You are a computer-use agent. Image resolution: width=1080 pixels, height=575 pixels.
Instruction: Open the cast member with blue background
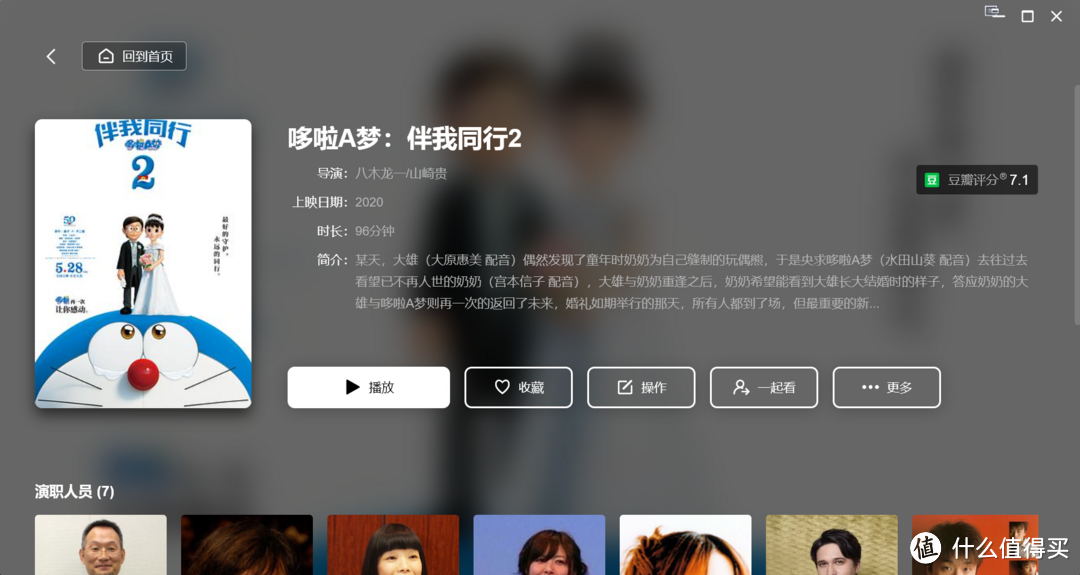click(x=539, y=545)
